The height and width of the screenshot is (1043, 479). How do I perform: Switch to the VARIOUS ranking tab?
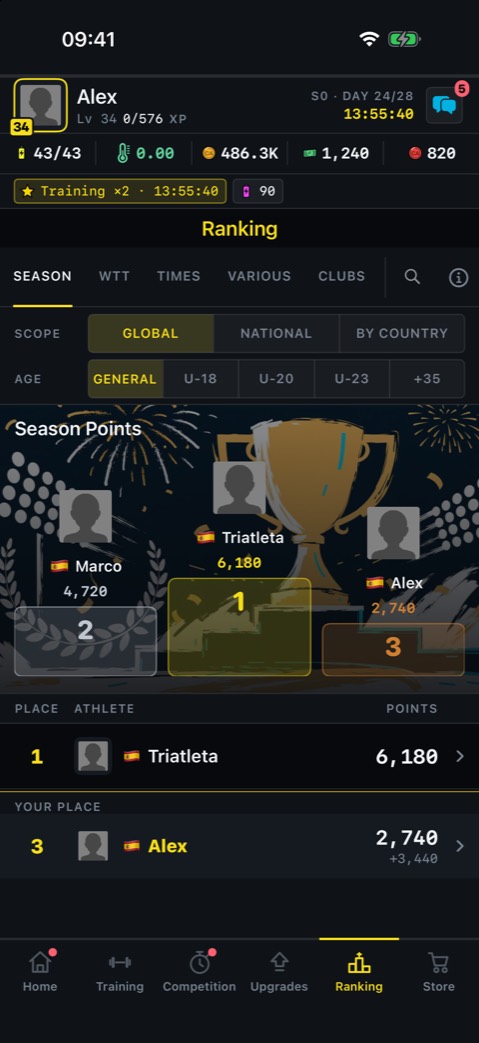point(259,276)
